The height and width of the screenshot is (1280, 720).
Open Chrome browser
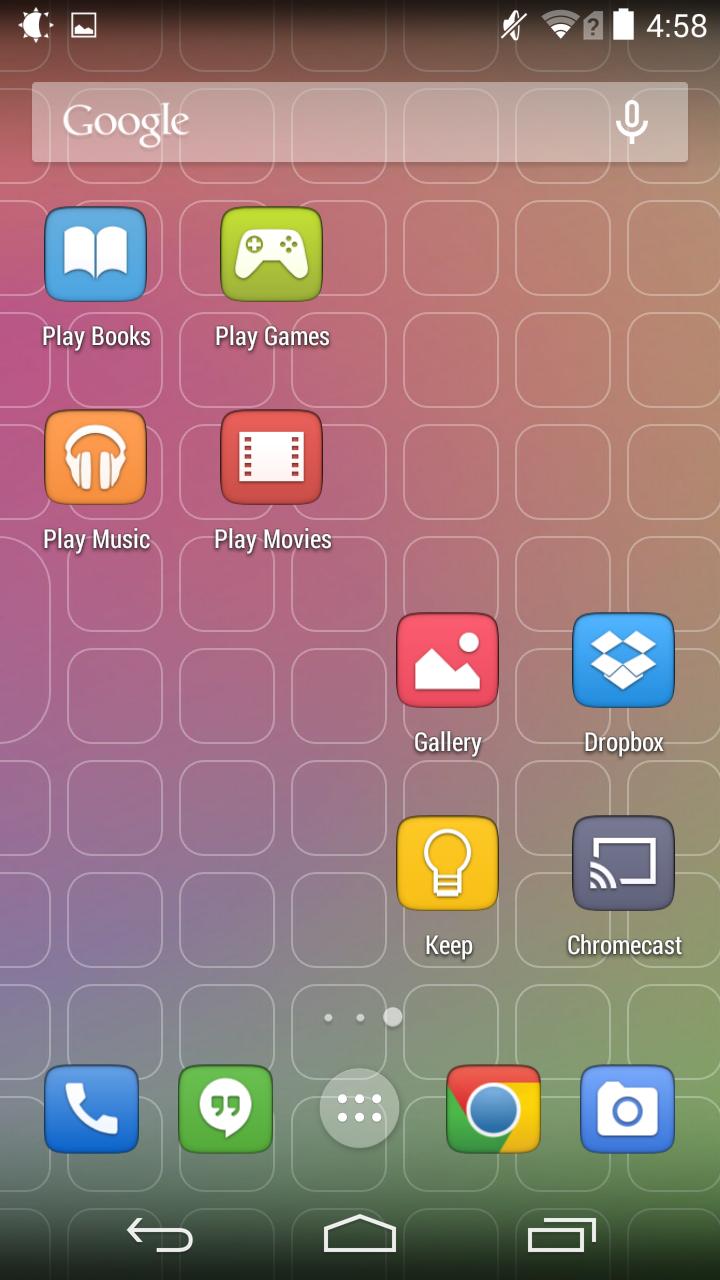(x=493, y=1109)
